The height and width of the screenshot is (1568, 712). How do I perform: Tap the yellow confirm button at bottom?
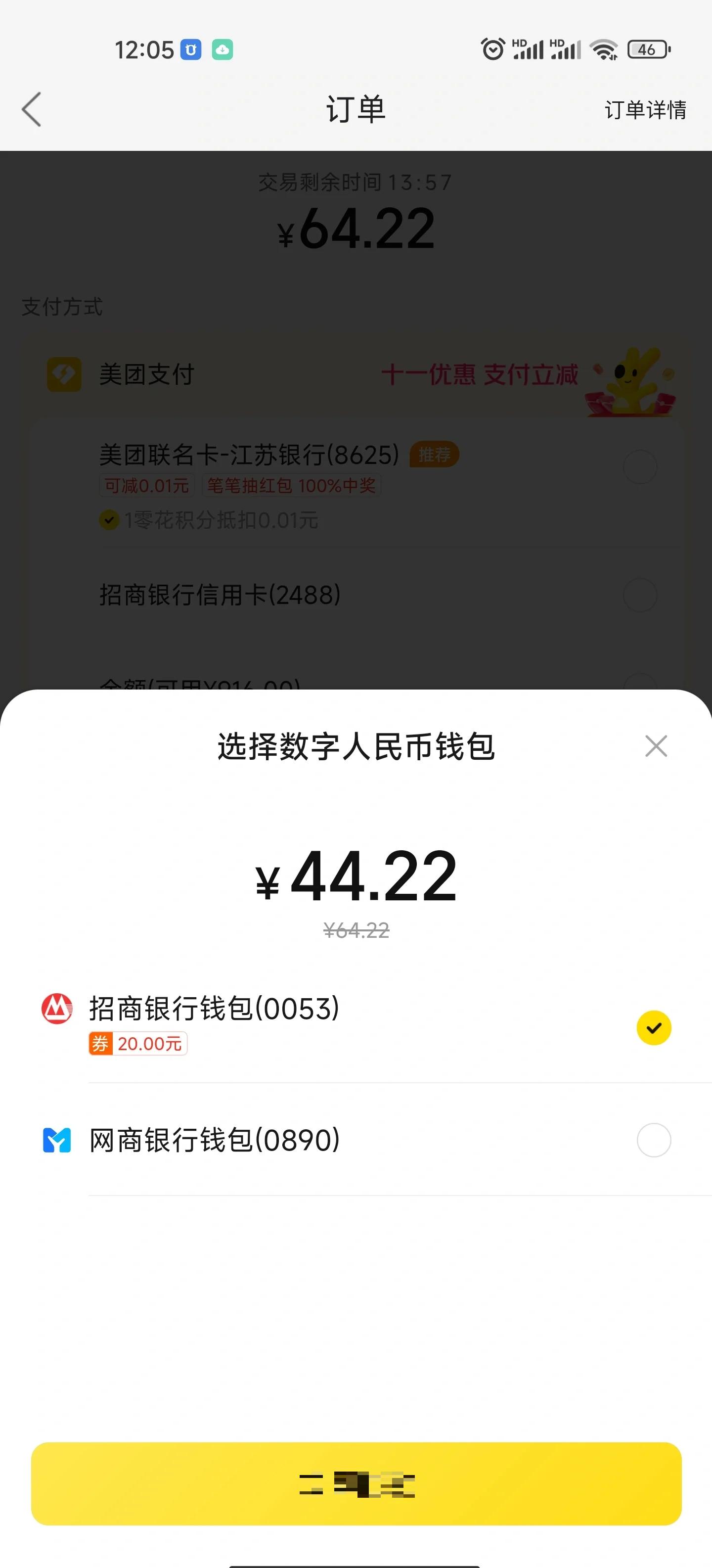[x=356, y=1484]
